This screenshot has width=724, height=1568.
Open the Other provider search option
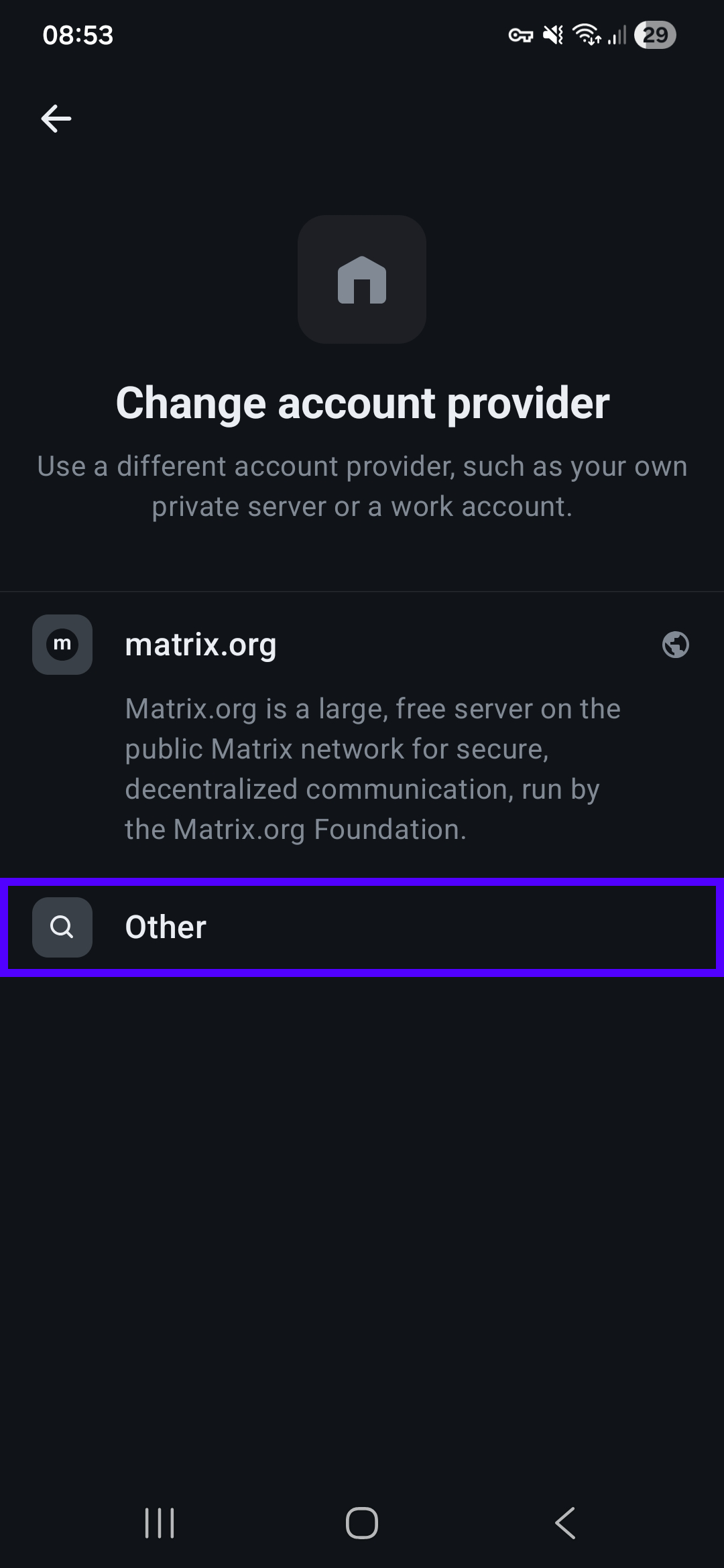click(x=362, y=927)
